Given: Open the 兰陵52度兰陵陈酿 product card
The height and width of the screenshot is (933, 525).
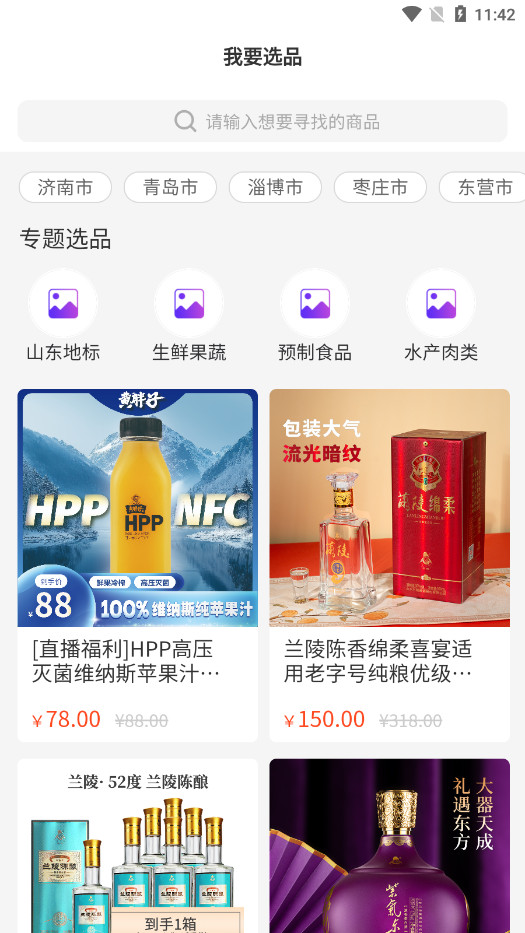Looking at the screenshot, I should tap(138, 846).
